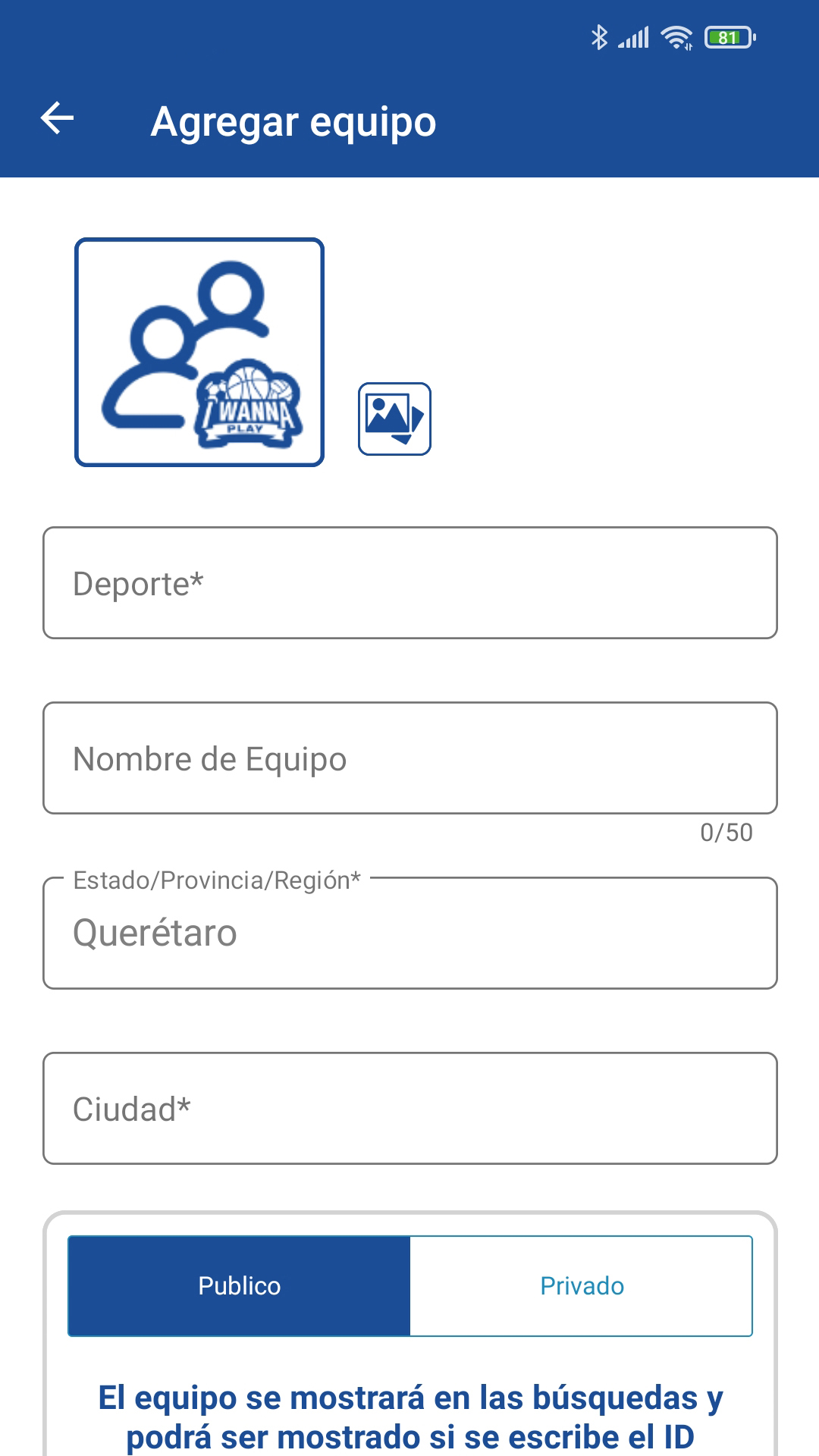Choose a Ciudad

pyautogui.click(x=409, y=1109)
